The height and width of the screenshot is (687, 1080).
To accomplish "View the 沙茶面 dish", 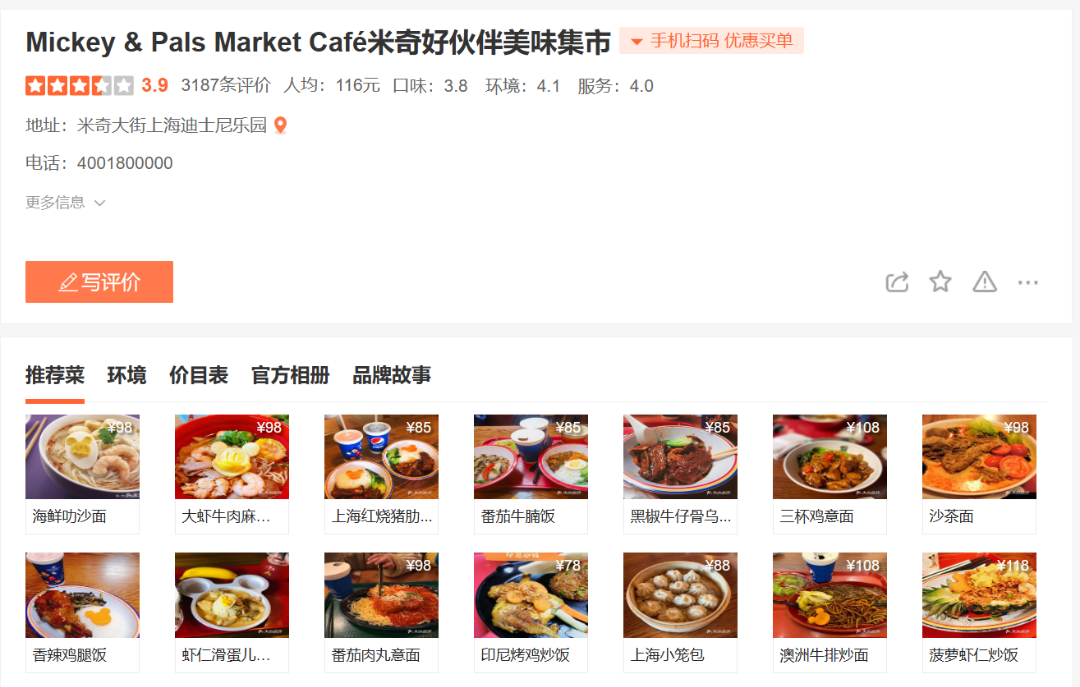I will click(979, 473).
